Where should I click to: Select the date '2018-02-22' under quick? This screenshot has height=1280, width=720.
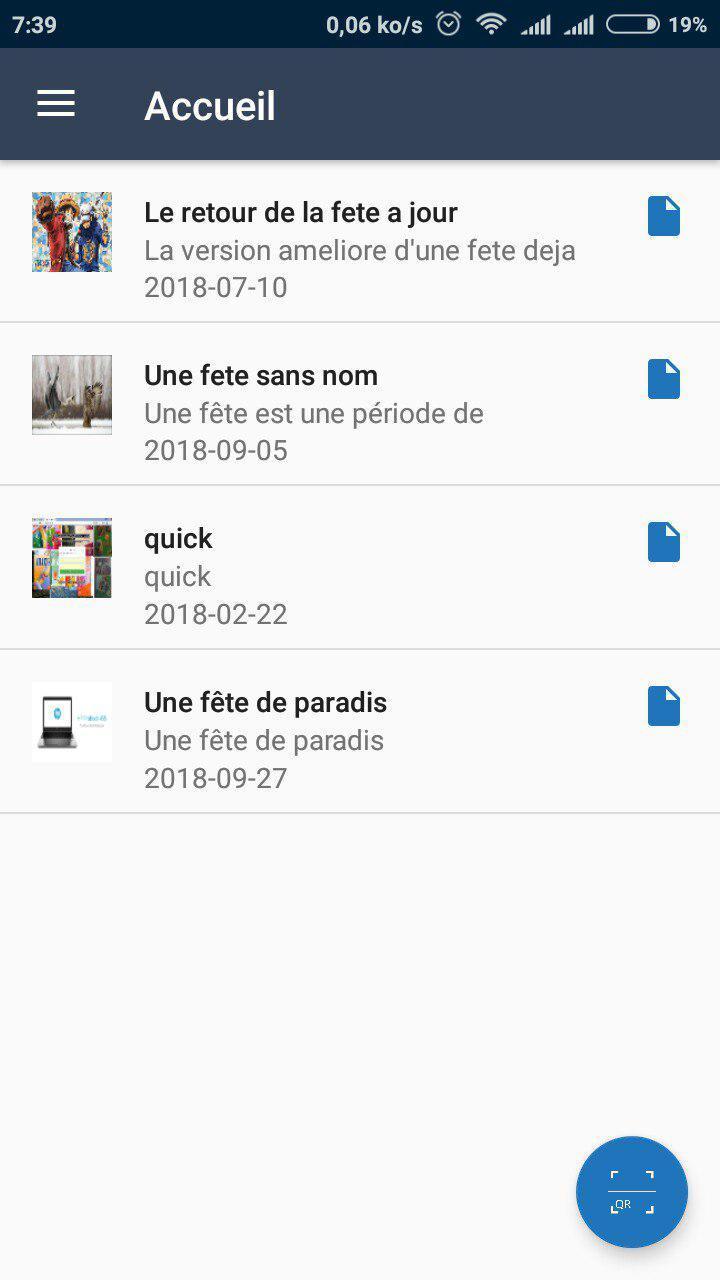click(x=216, y=613)
